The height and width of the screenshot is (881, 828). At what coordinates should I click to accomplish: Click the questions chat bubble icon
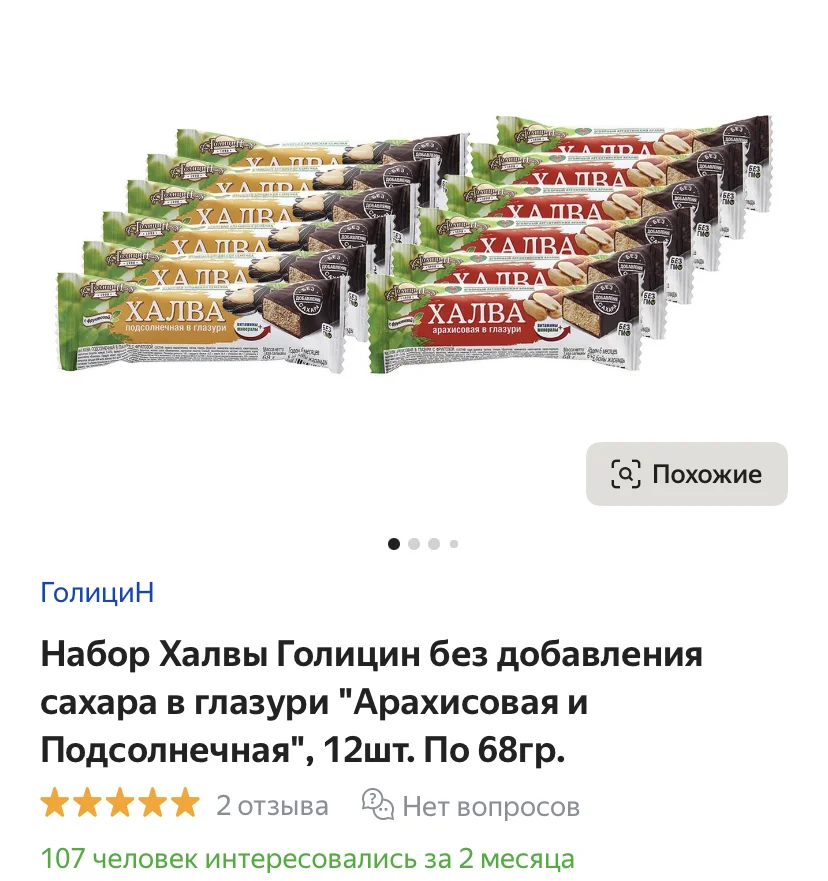coord(375,805)
